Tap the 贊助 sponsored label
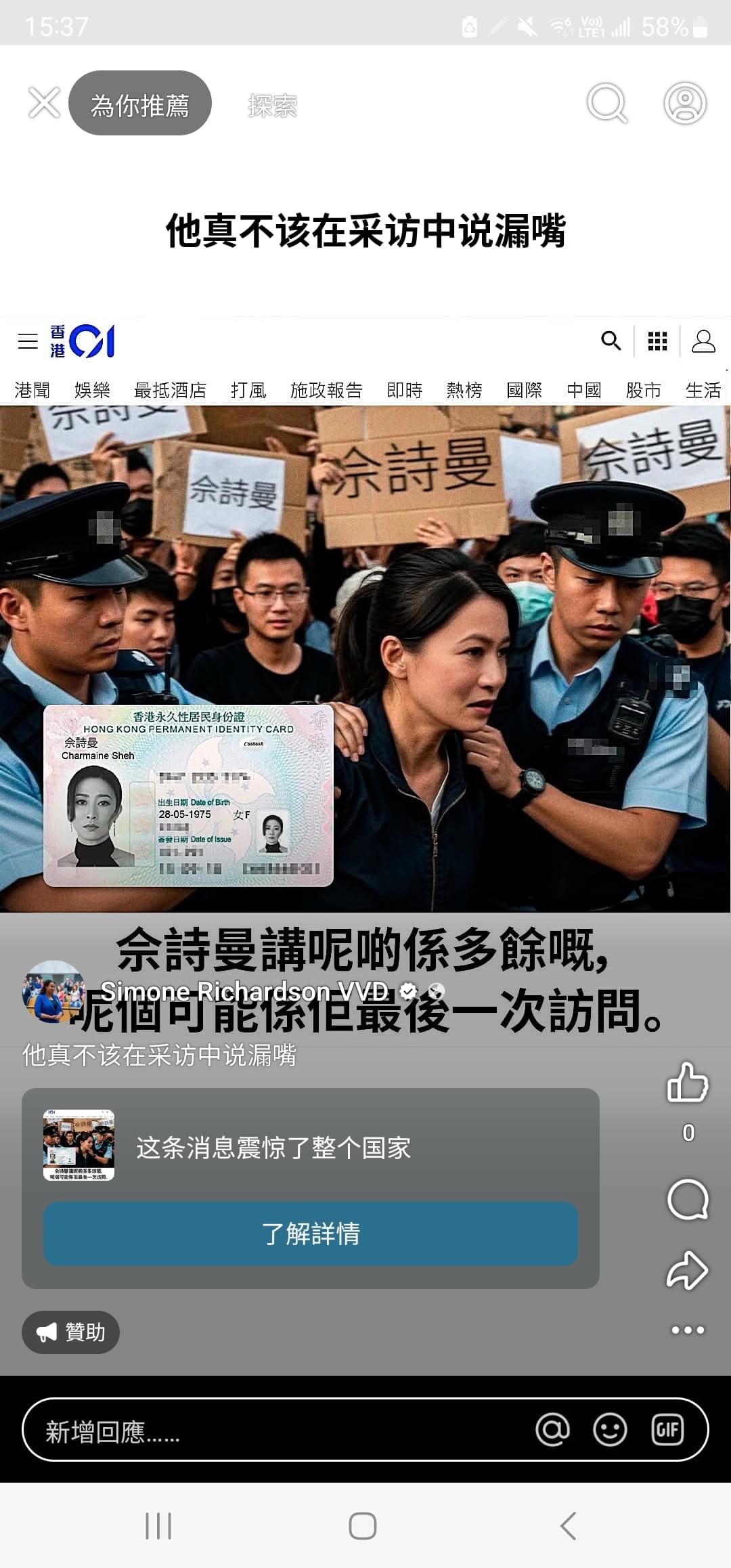The height and width of the screenshot is (1568, 731). pyautogui.click(x=71, y=1332)
